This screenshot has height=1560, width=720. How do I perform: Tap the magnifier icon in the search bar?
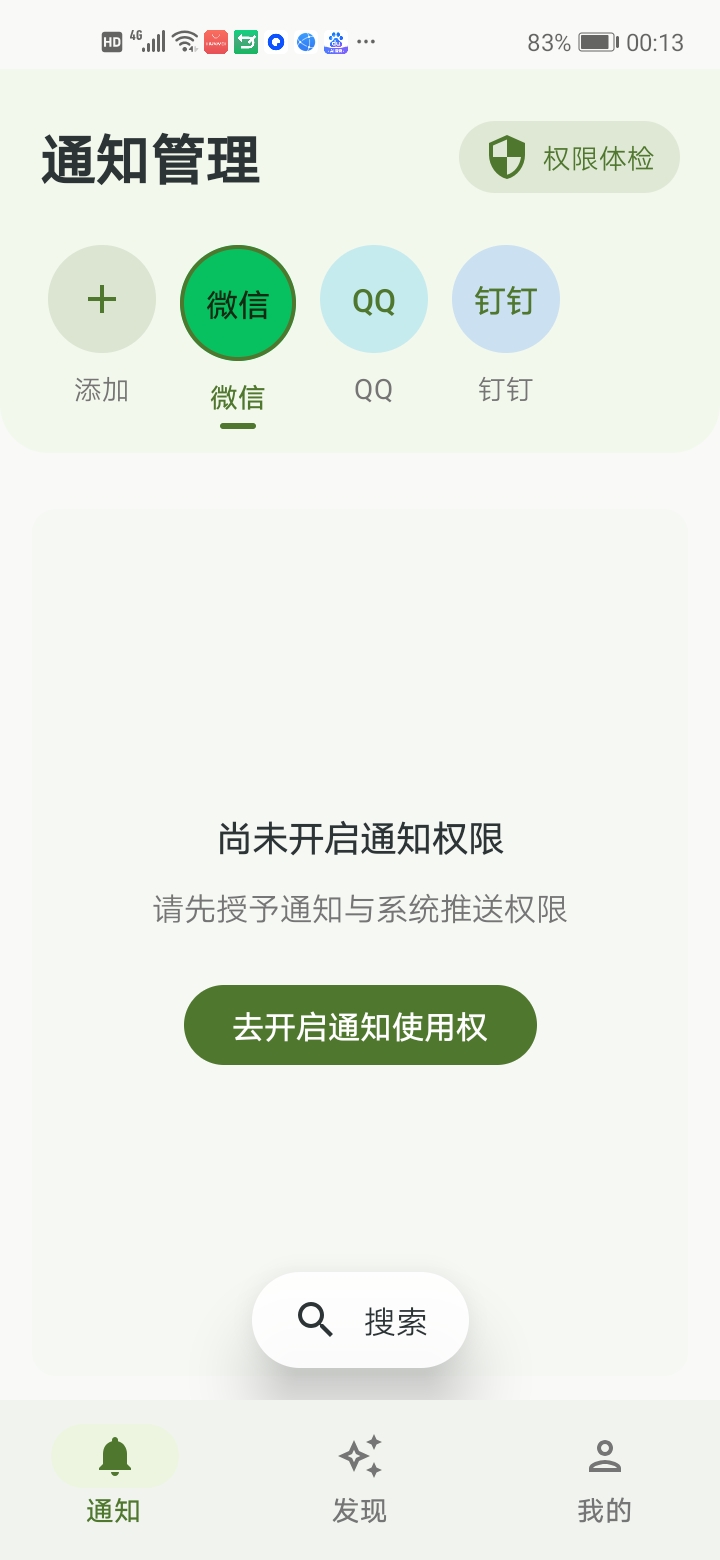(x=315, y=1320)
